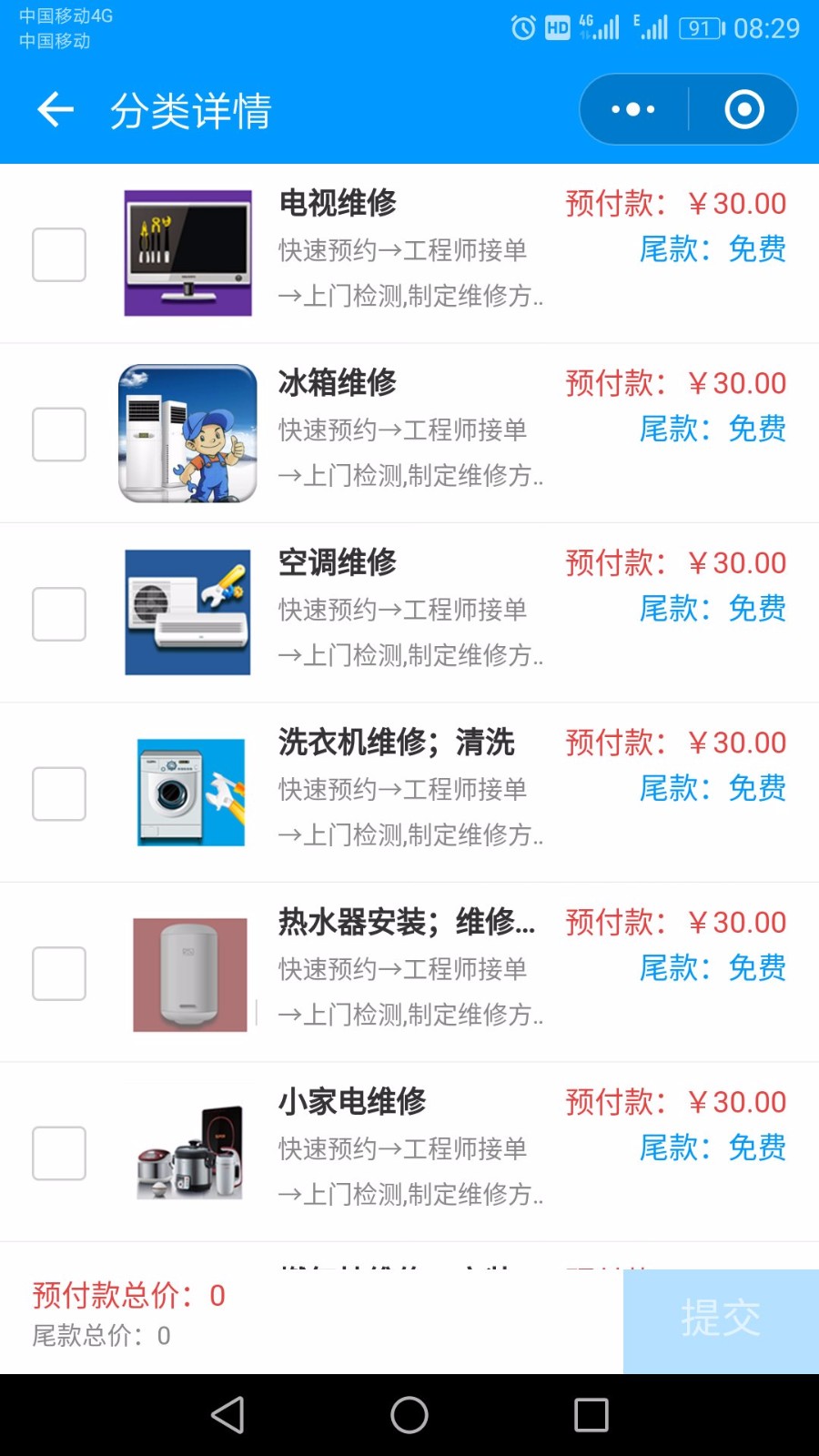Open the 空调维修 service row
Screen dimensions: 819x1456
pos(409,612)
